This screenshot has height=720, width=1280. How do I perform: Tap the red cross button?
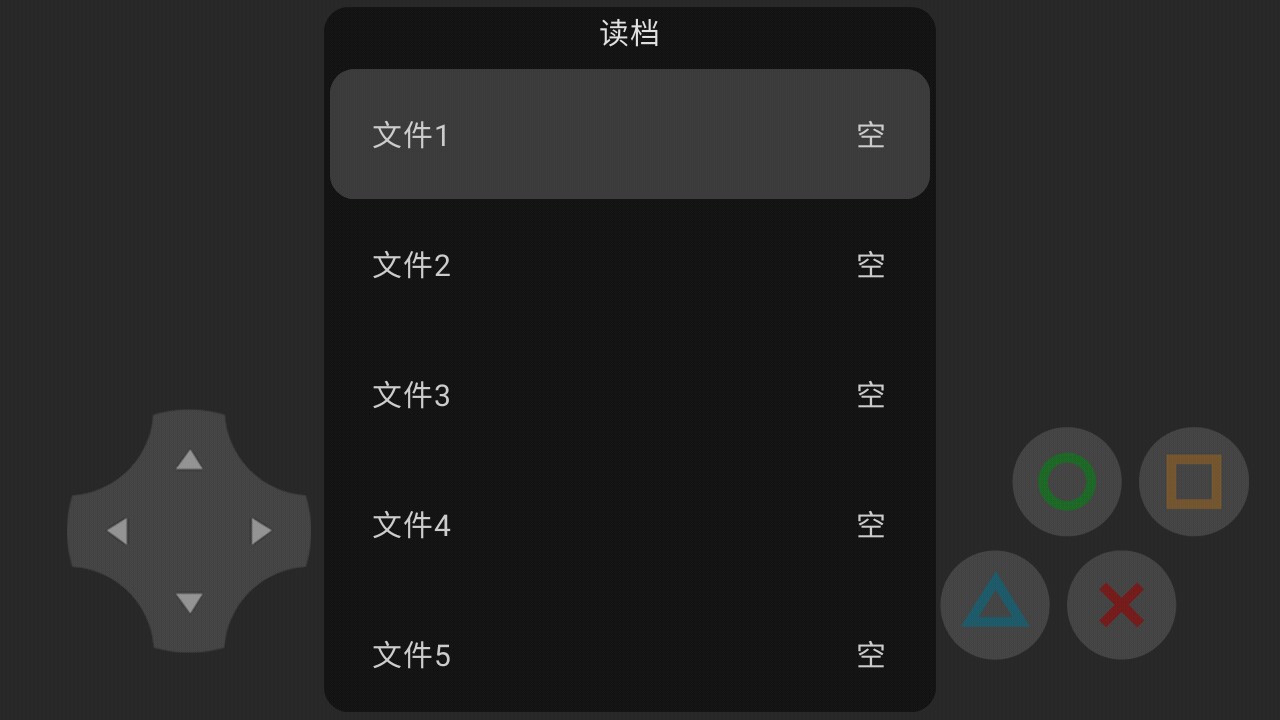(x=1121, y=605)
